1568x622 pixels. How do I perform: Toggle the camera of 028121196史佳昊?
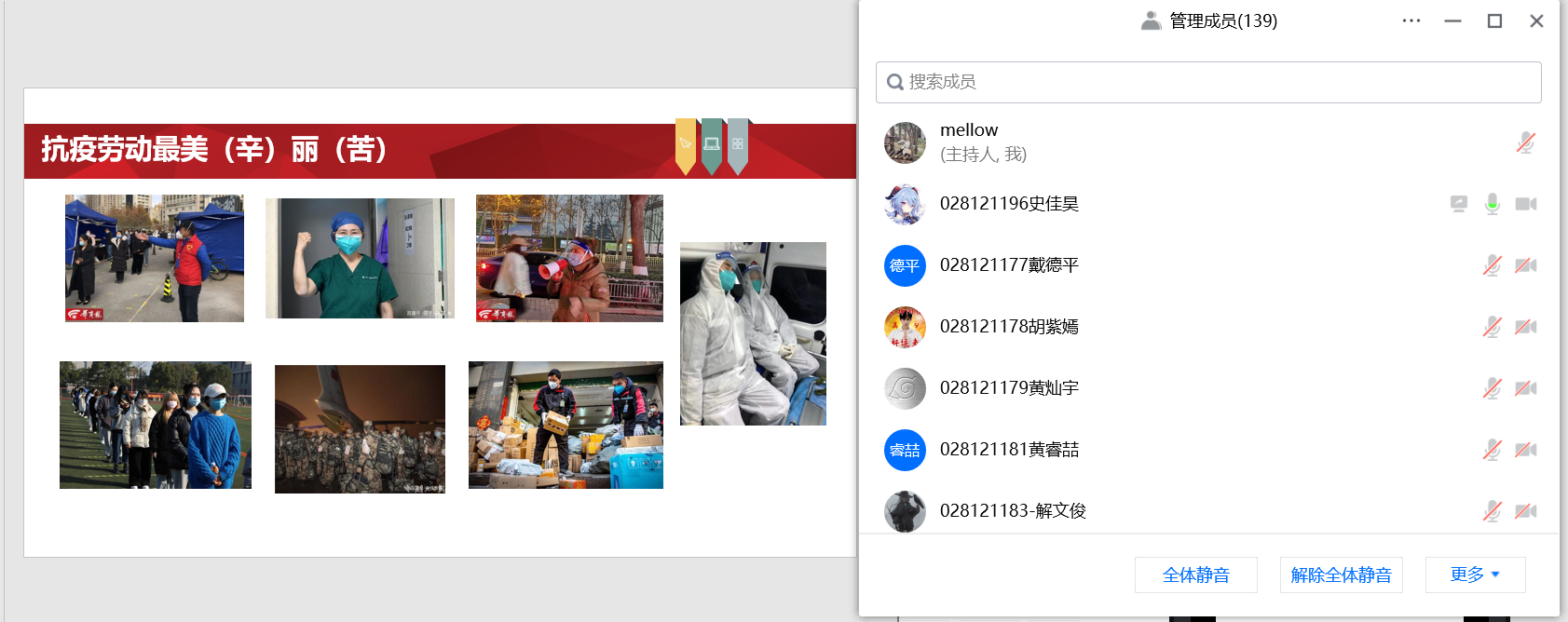pyautogui.click(x=1525, y=204)
